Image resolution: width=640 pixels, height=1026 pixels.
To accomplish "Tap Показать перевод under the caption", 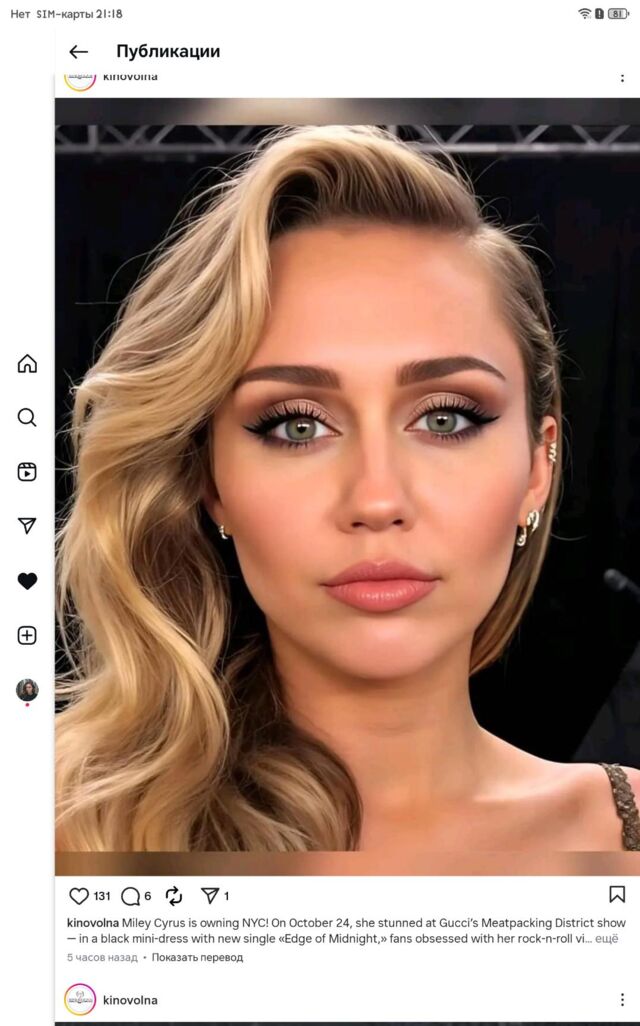I will (197, 958).
